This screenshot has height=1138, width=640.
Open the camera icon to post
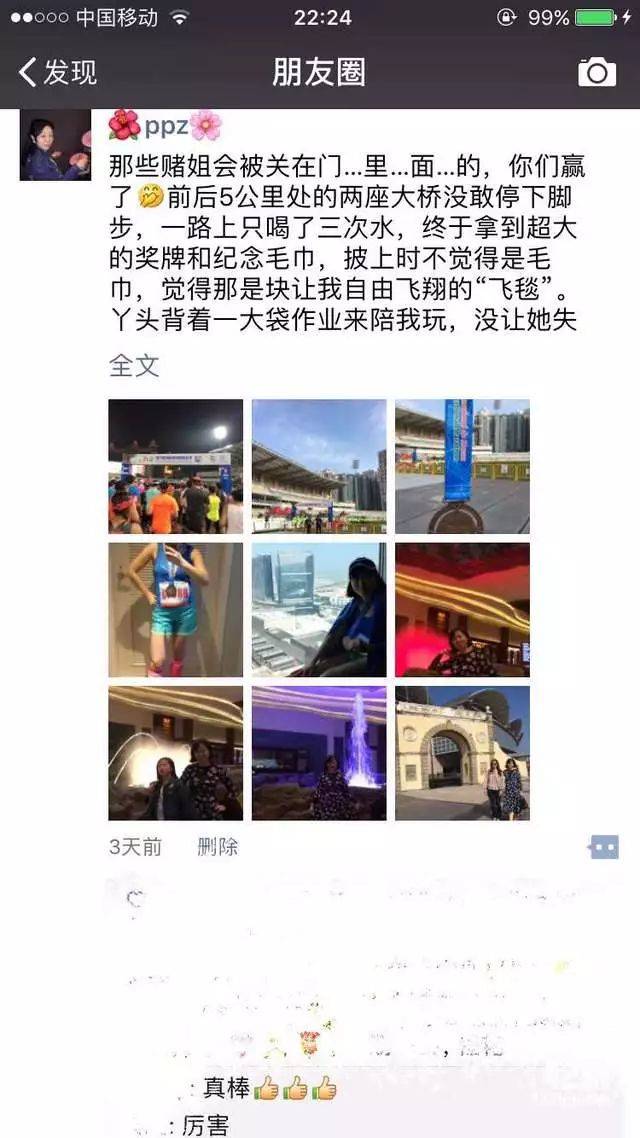pyautogui.click(x=596, y=72)
